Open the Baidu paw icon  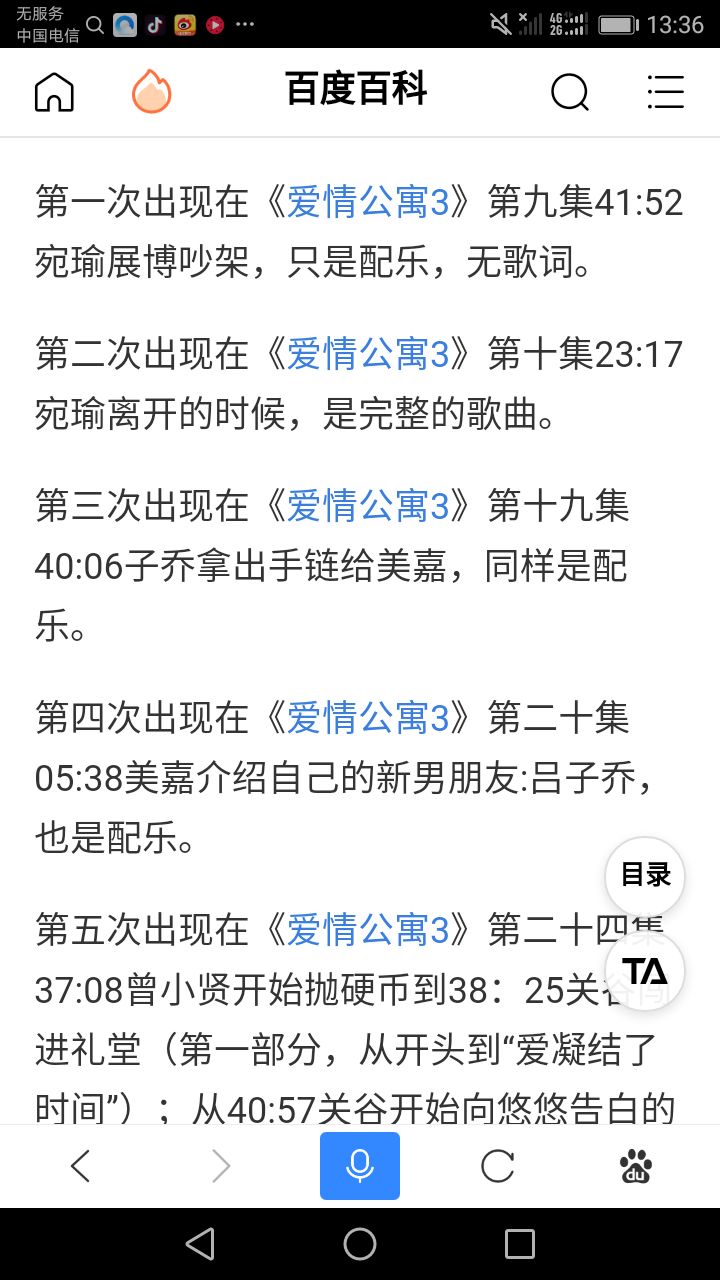point(636,1166)
